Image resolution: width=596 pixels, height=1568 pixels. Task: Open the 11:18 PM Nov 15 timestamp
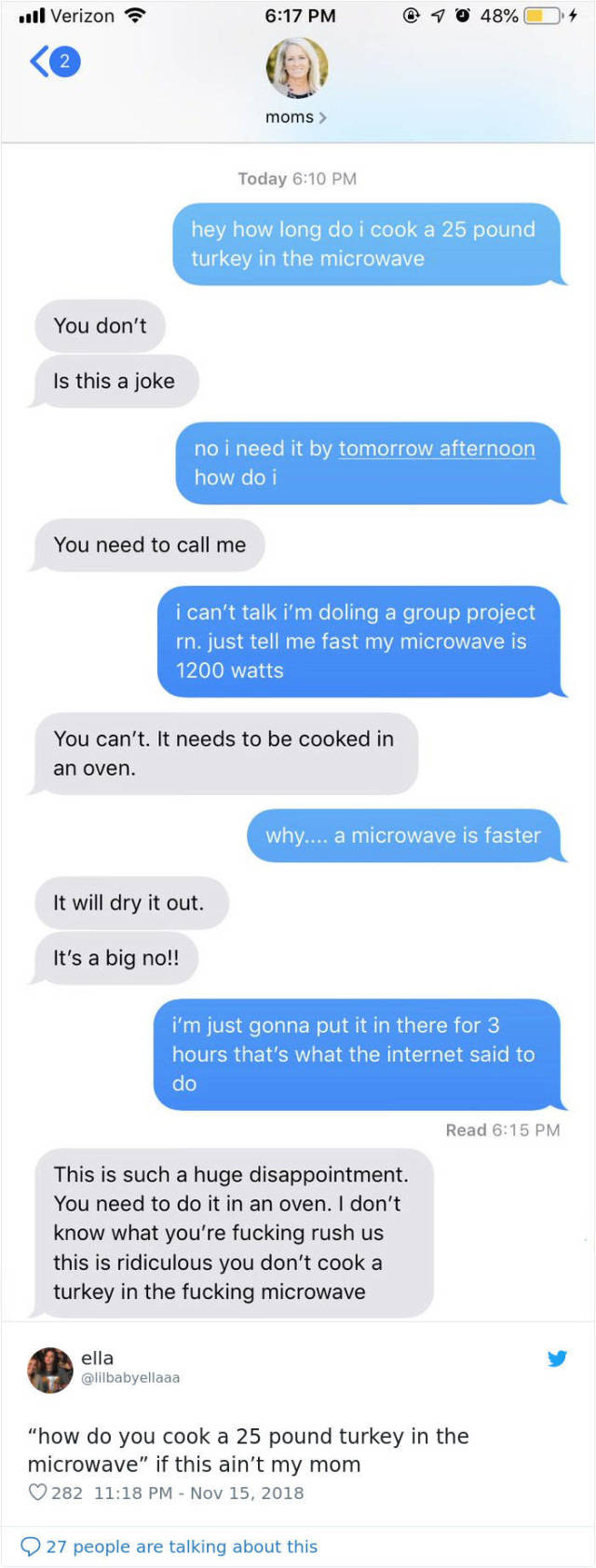tap(198, 1493)
